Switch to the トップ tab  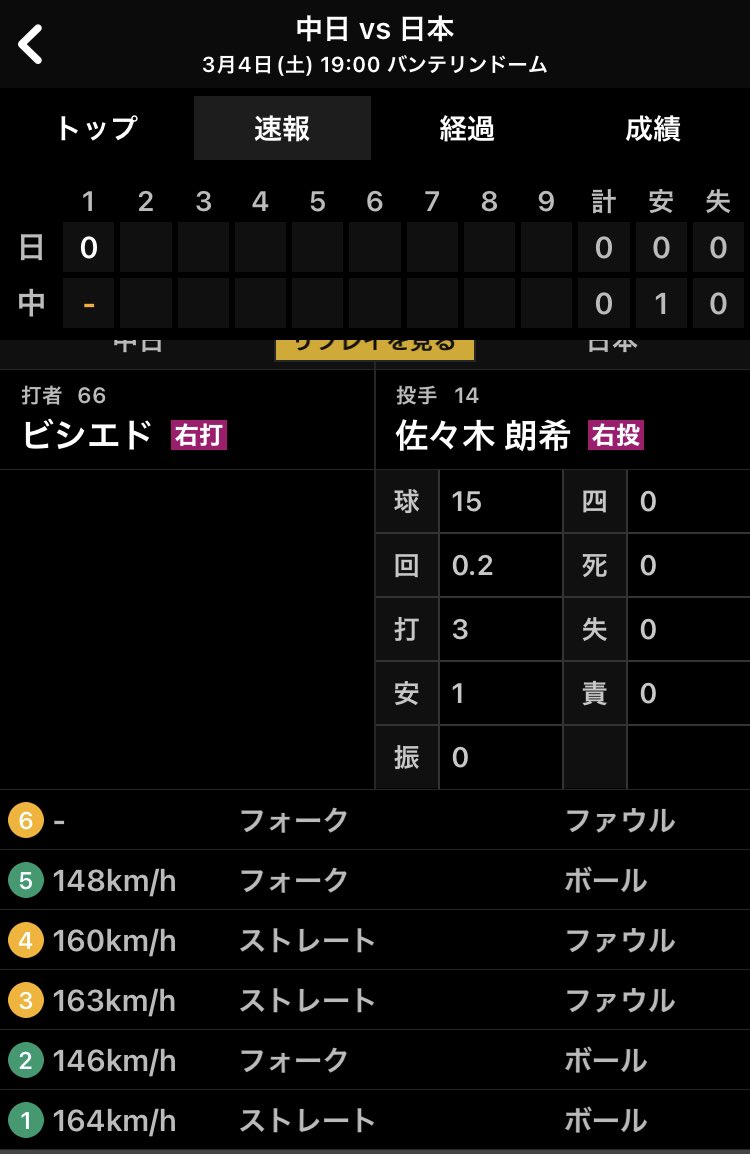coord(96,129)
